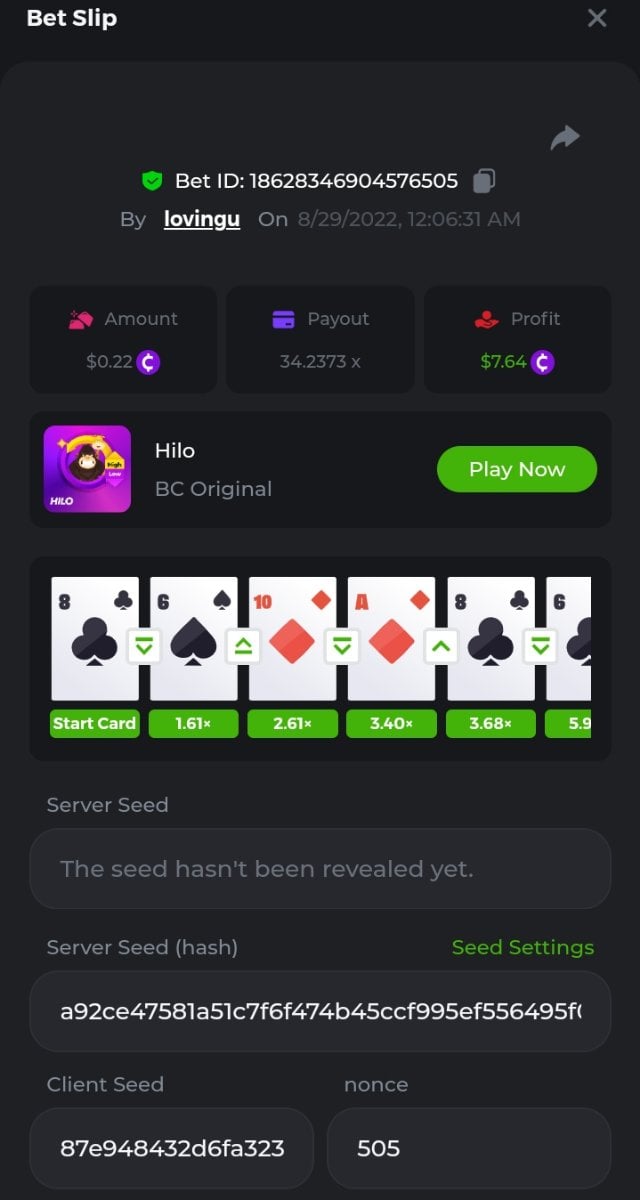Select the nonce field

tap(468, 1148)
